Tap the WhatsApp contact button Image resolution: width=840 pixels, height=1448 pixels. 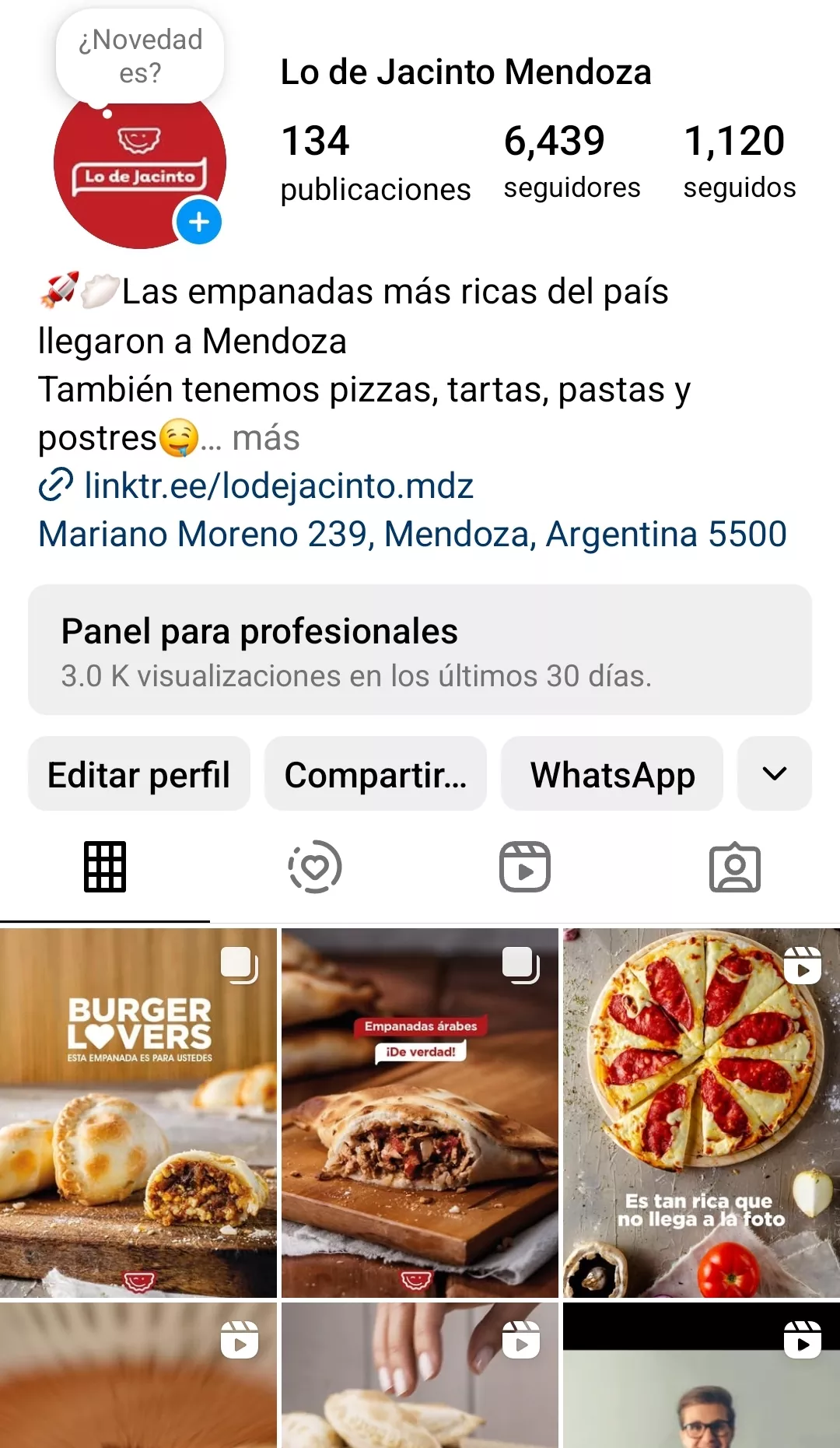pos(612,774)
